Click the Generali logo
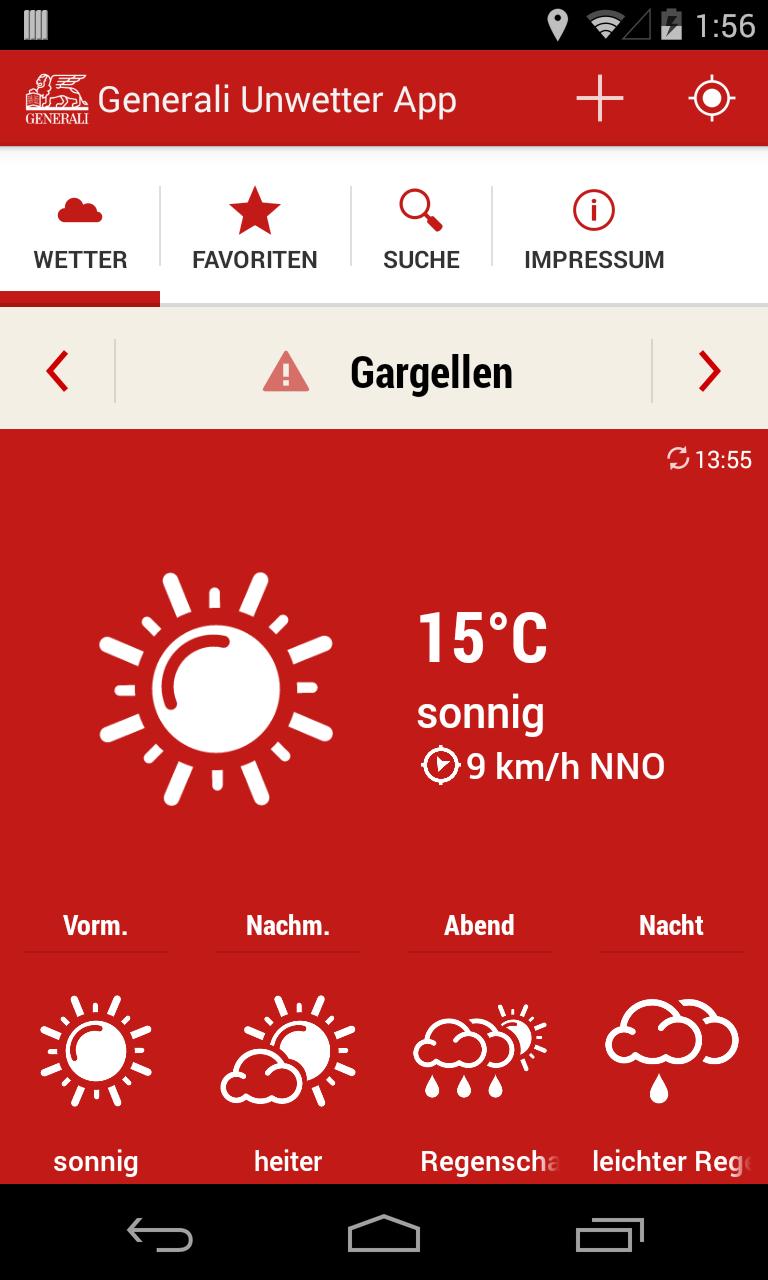The image size is (768, 1280). coord(57,99)
